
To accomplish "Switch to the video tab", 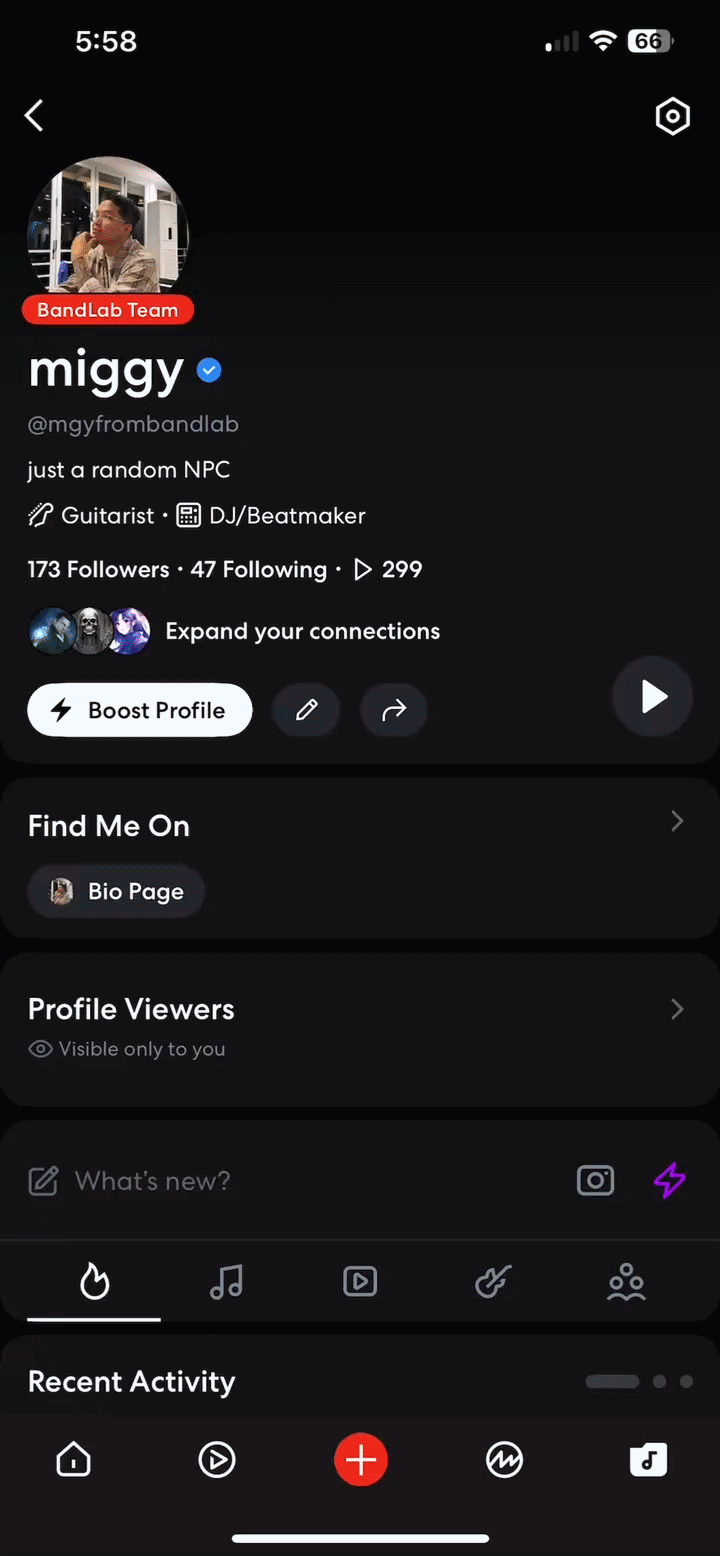I will coord(360,1281).
